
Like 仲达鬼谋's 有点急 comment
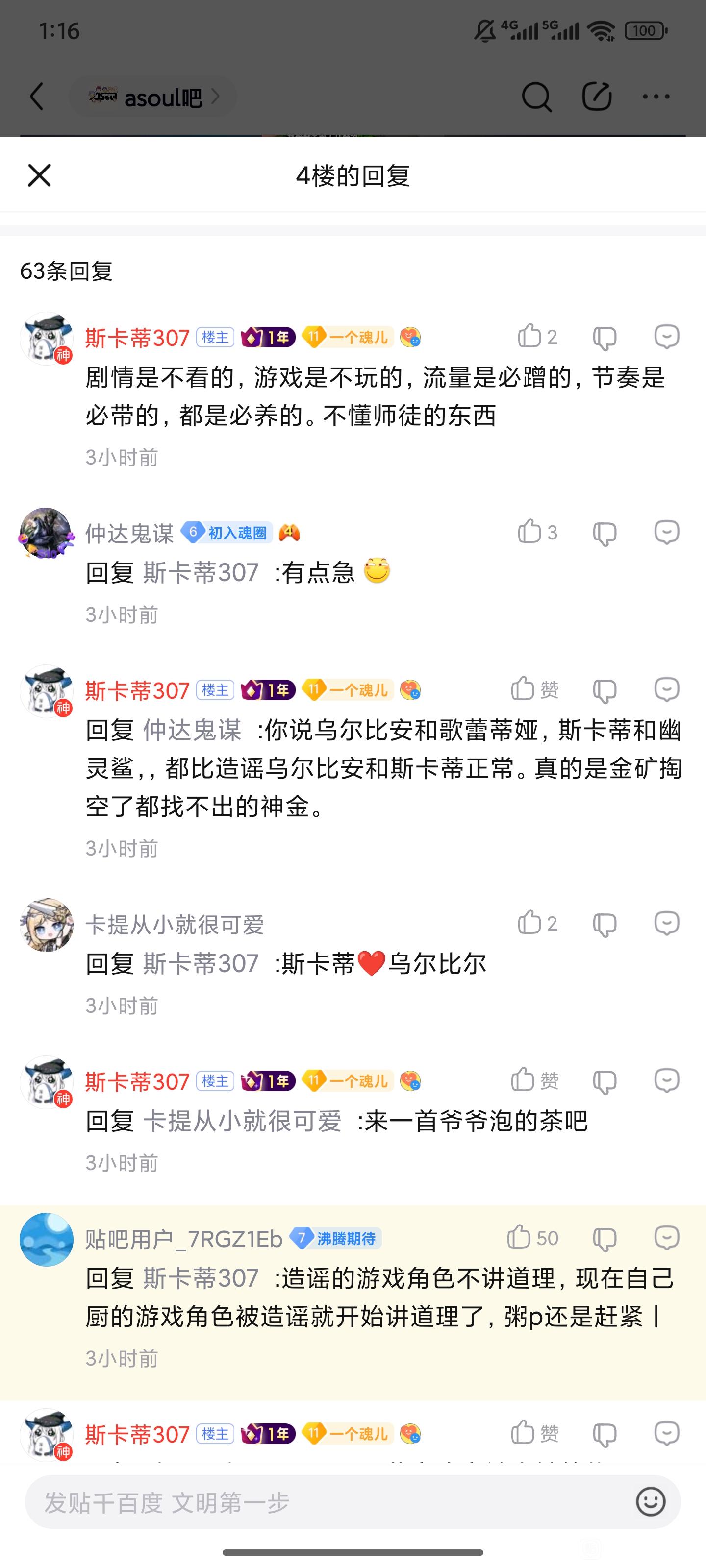click(530, 532)
